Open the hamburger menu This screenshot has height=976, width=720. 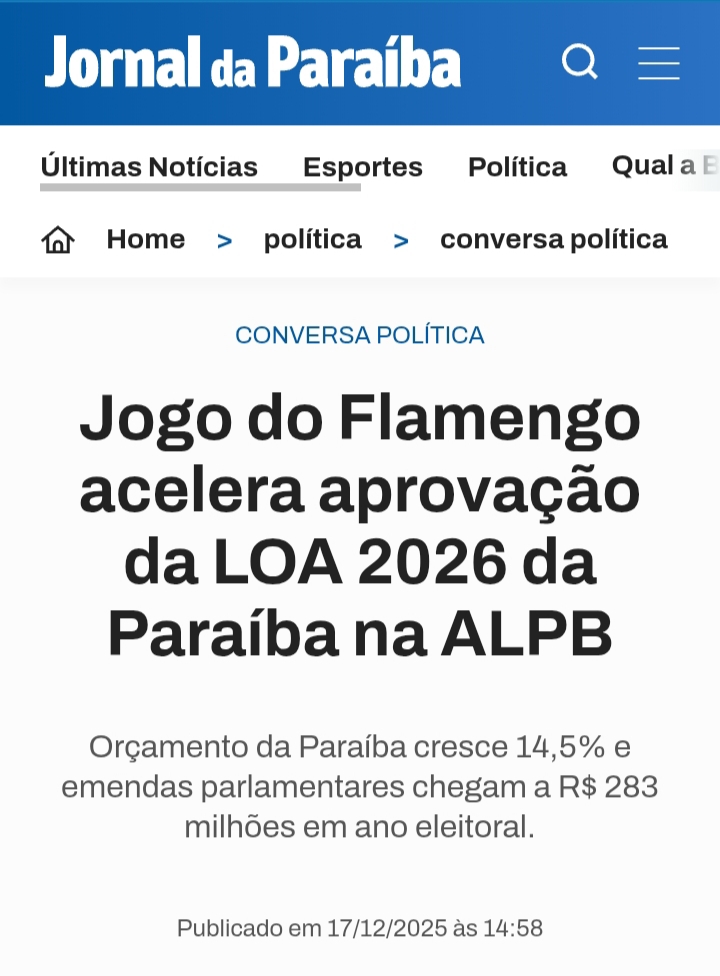[x=659, y=62]
